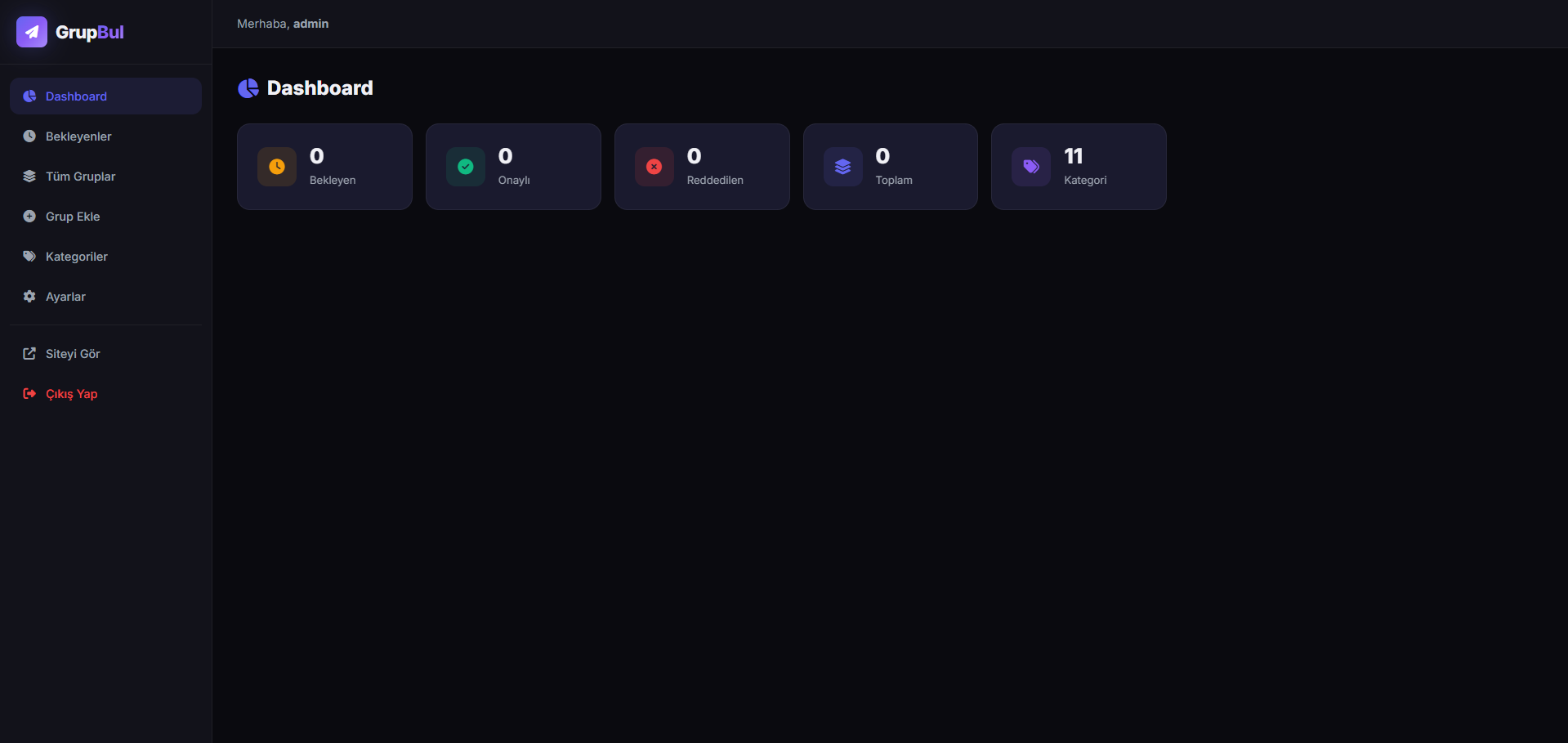The image size is (1568, 743).
Task: Open Tüm Gruplar page
Action: click(x=80, y=177)
